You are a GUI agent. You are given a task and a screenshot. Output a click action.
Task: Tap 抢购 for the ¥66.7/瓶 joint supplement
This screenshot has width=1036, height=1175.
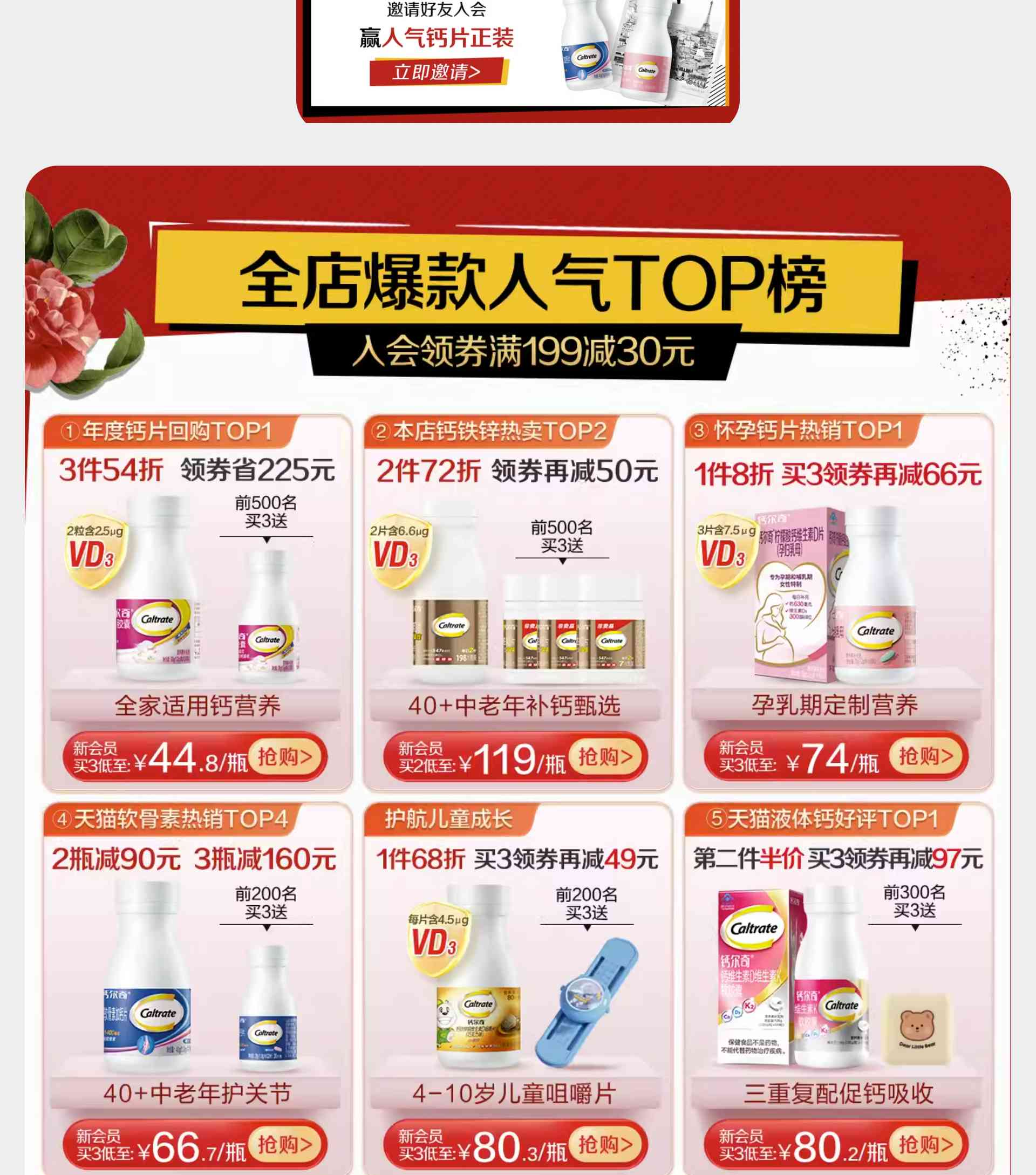click(x=284, y=1145)
